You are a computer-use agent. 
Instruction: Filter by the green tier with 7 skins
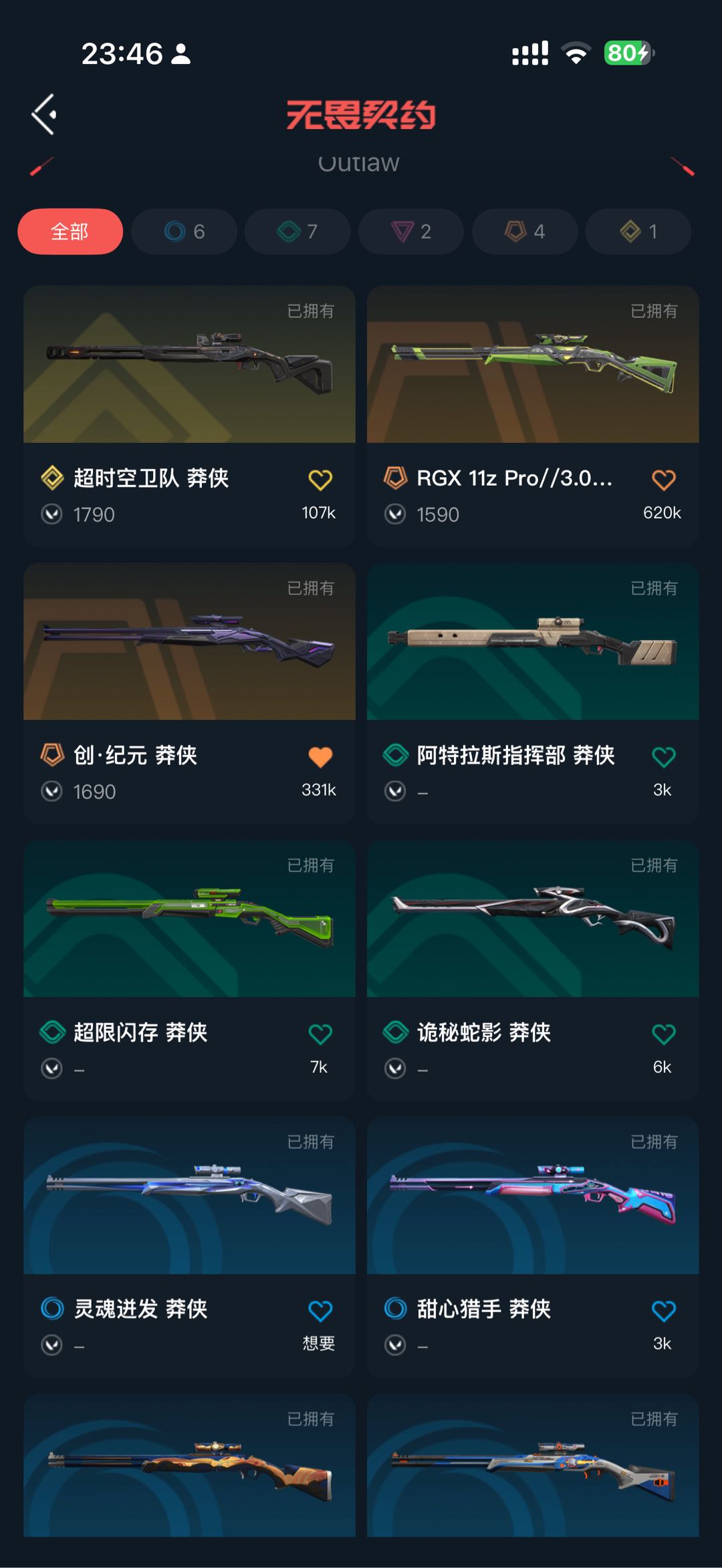(297, 232)
